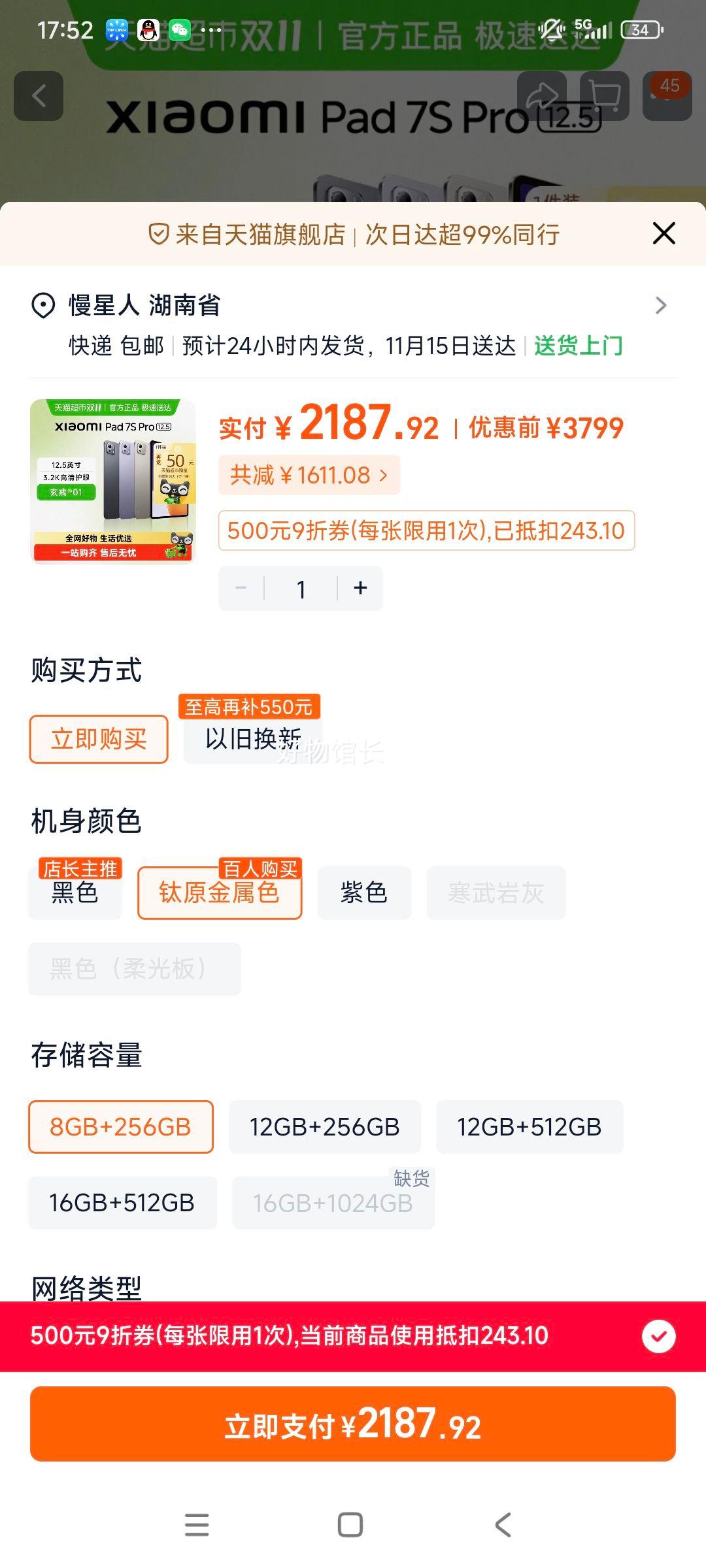Choose the 12GB+512GB storage option
Viewport: 706px width, 1568px height.
tap(530, 1126)
